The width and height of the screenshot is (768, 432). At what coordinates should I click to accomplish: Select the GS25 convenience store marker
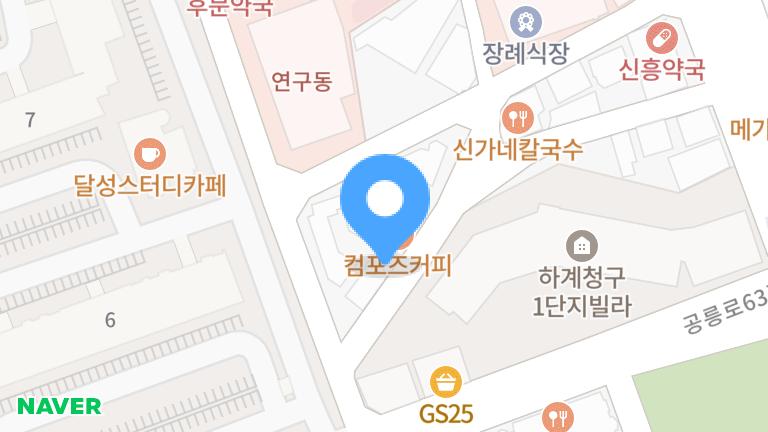[x=445, y=381]
